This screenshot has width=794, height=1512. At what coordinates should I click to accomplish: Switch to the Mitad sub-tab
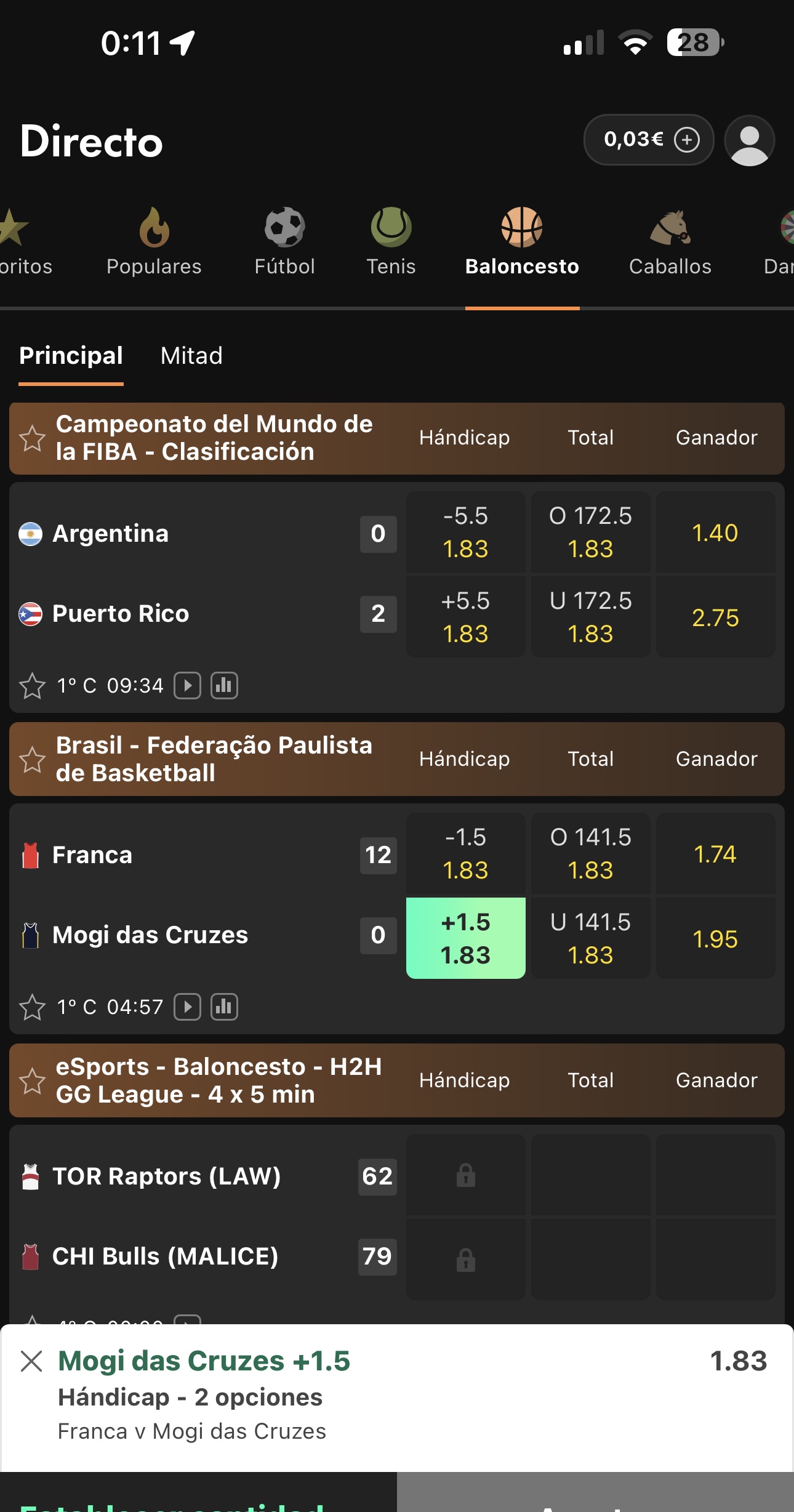[x=191, y=356]
